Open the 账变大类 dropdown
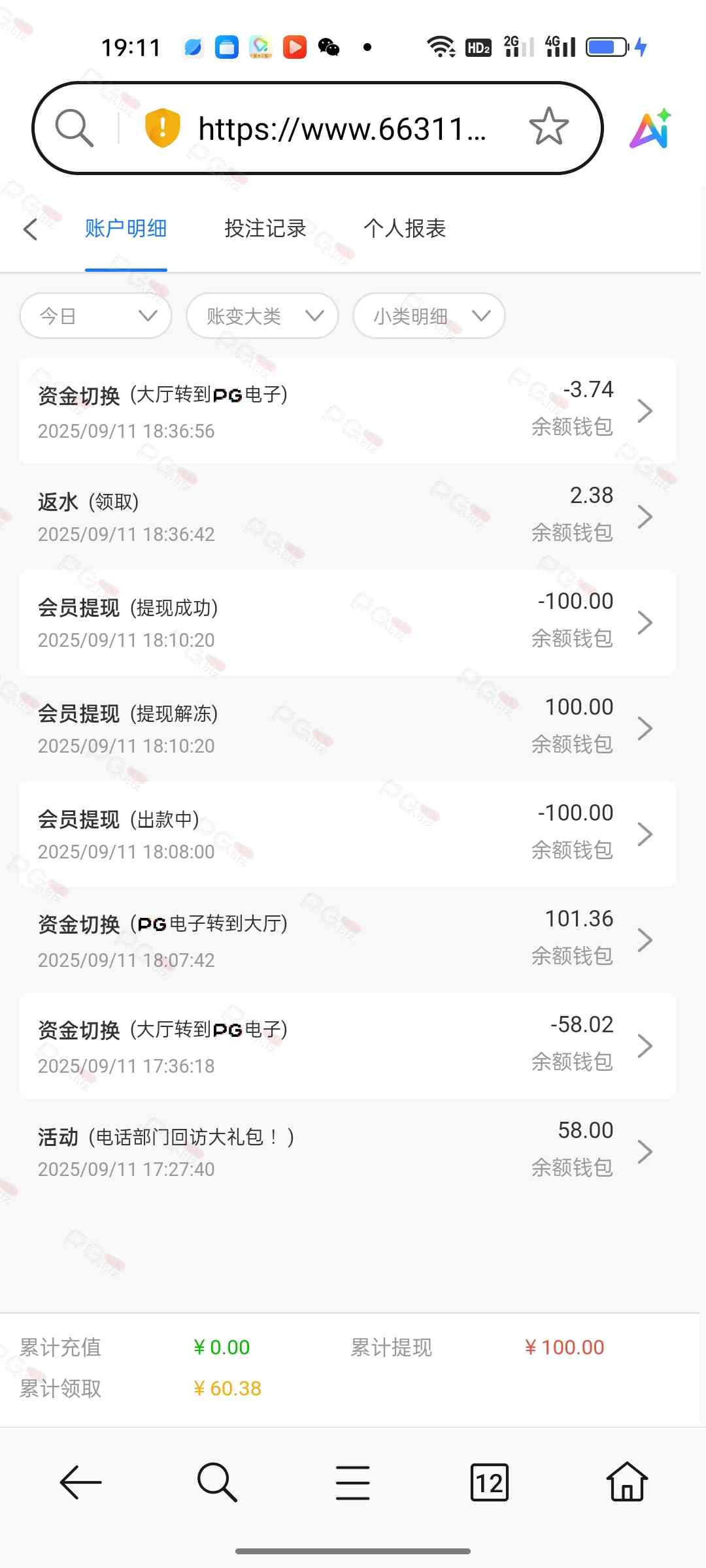 click(x=262, y=316)
